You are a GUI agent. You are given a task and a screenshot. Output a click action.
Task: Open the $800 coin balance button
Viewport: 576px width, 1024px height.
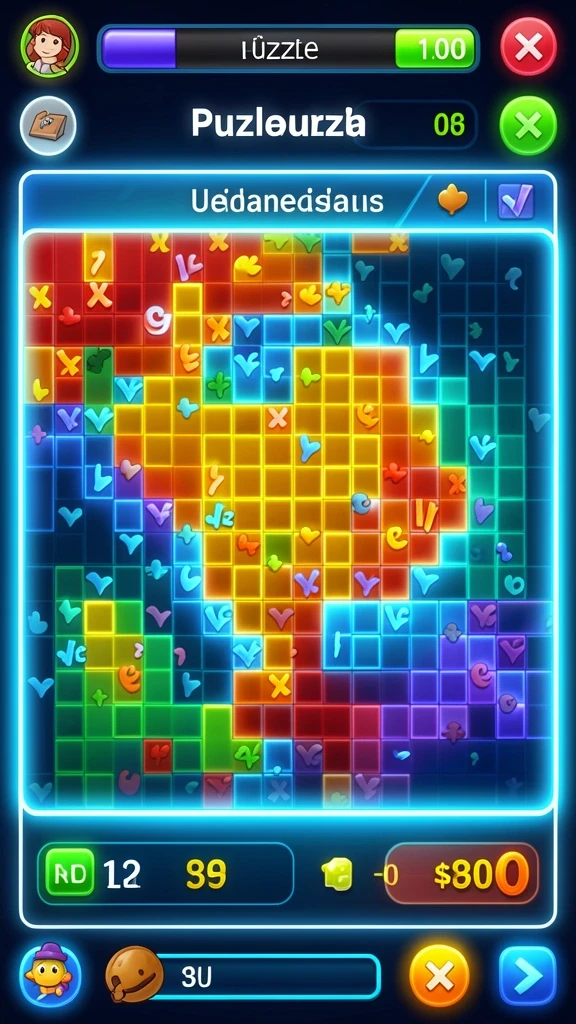click(462, 874)
